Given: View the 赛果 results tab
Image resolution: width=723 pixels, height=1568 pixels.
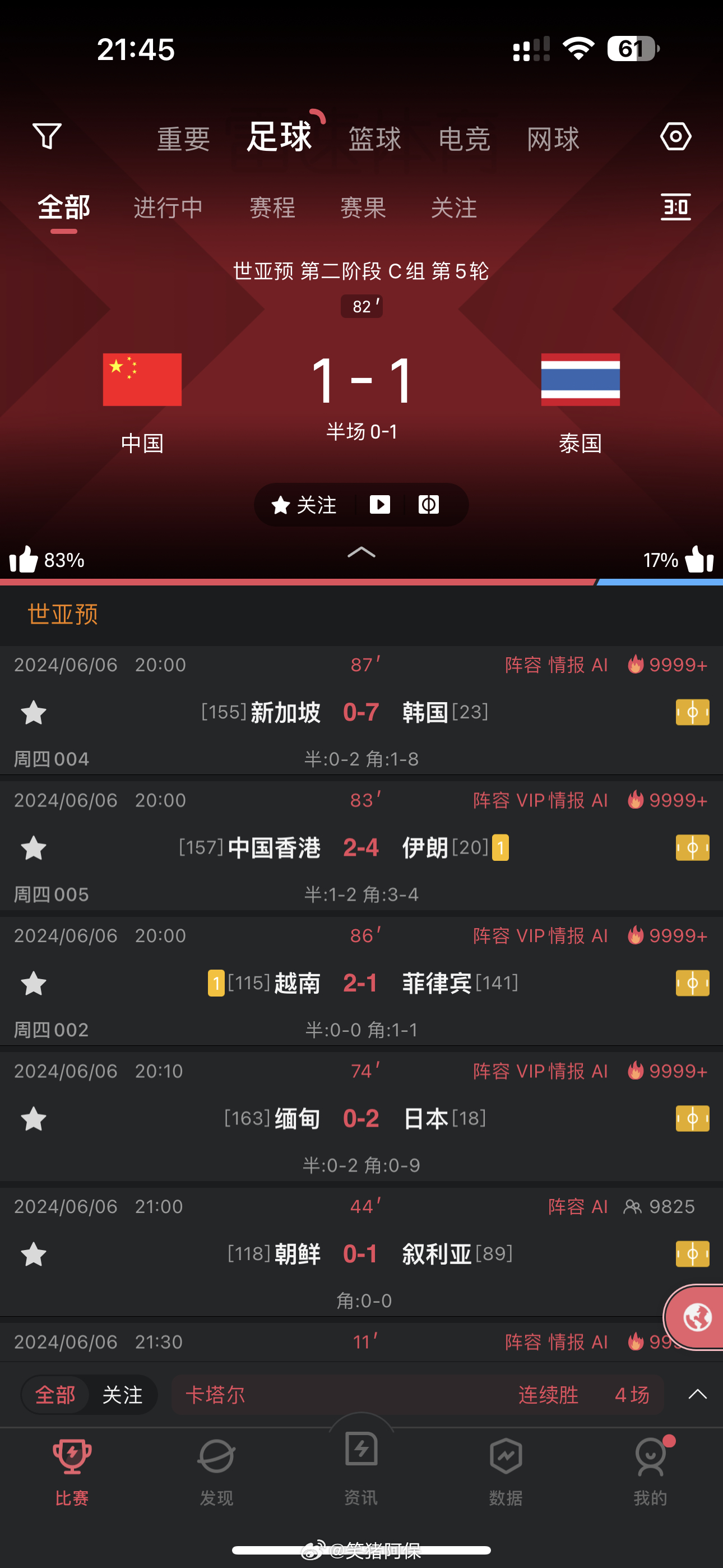Looking at the screenshot, I should pos(363,207).
